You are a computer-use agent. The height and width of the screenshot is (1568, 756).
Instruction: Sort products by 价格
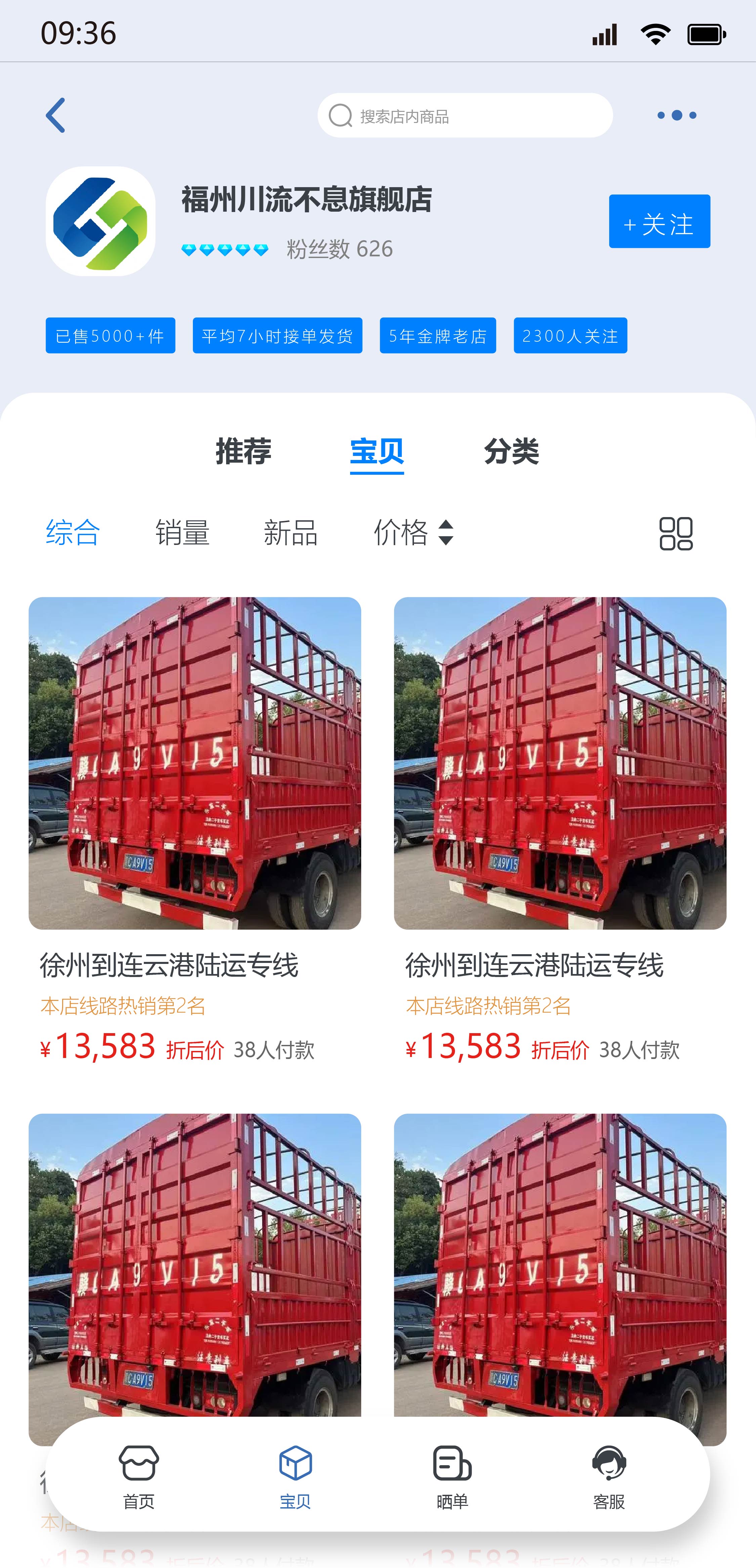pyautogui.click(x=413, y=533)
